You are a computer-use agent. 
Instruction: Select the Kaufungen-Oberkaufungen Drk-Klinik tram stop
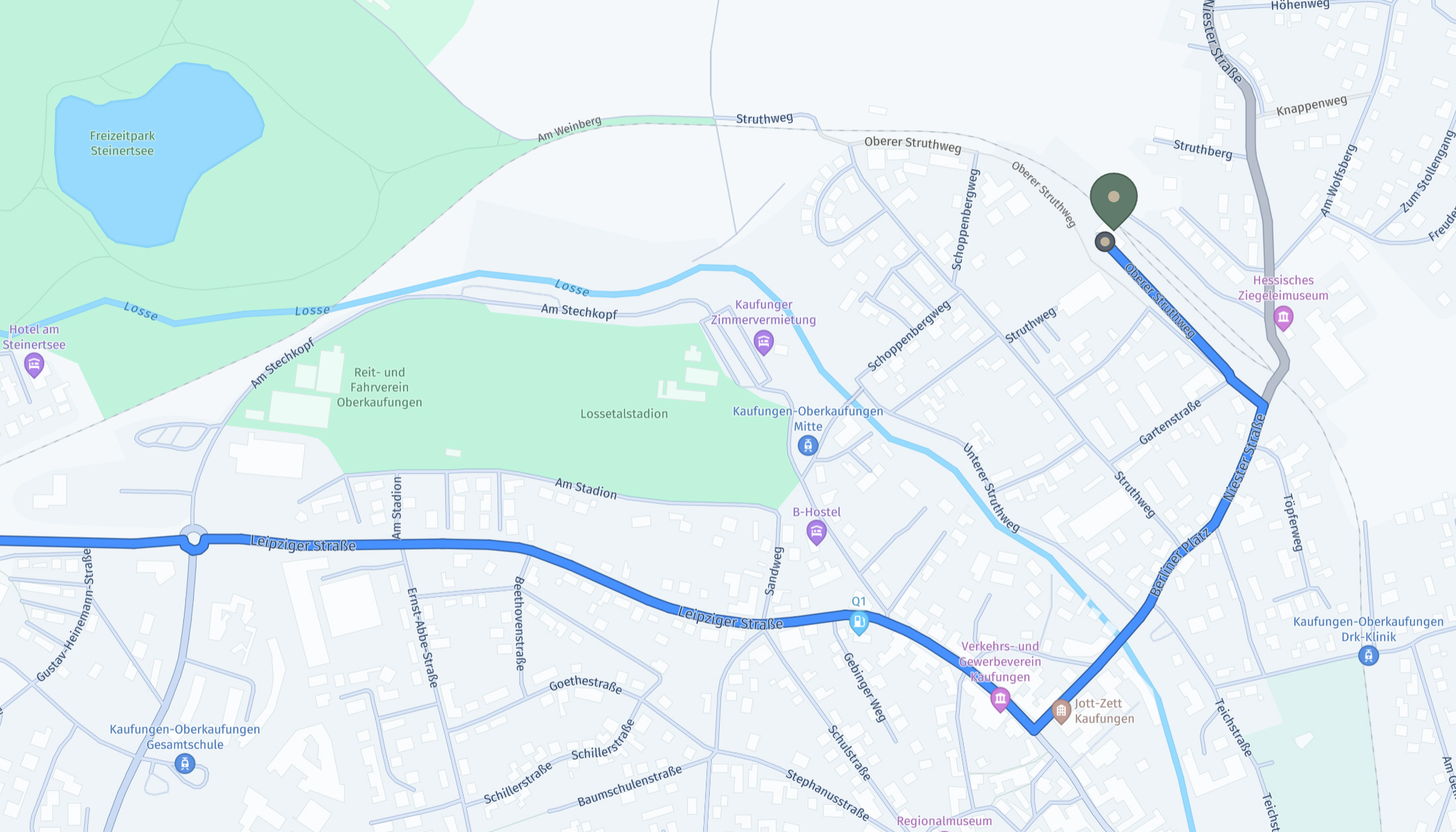[1368, 655]
